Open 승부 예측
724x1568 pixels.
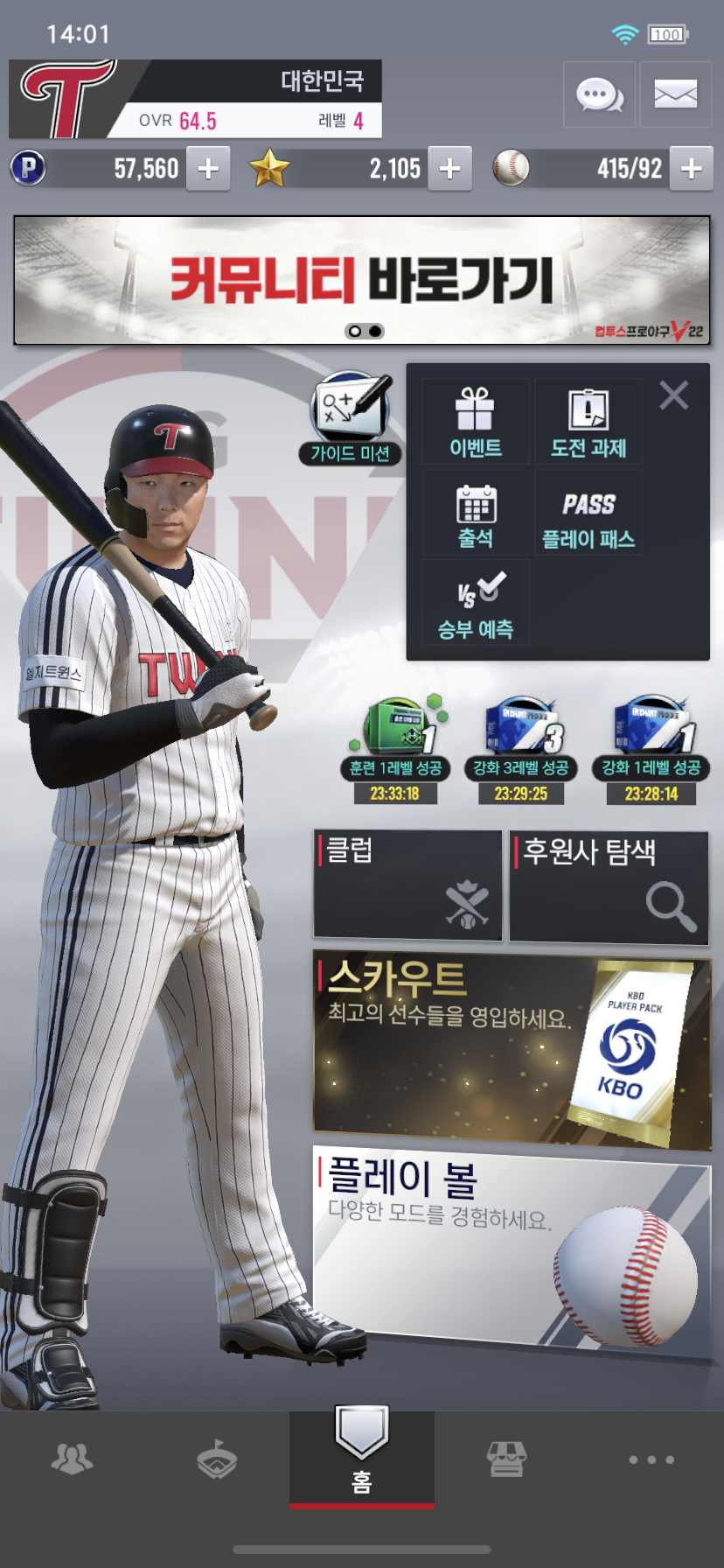pos(476,604)
